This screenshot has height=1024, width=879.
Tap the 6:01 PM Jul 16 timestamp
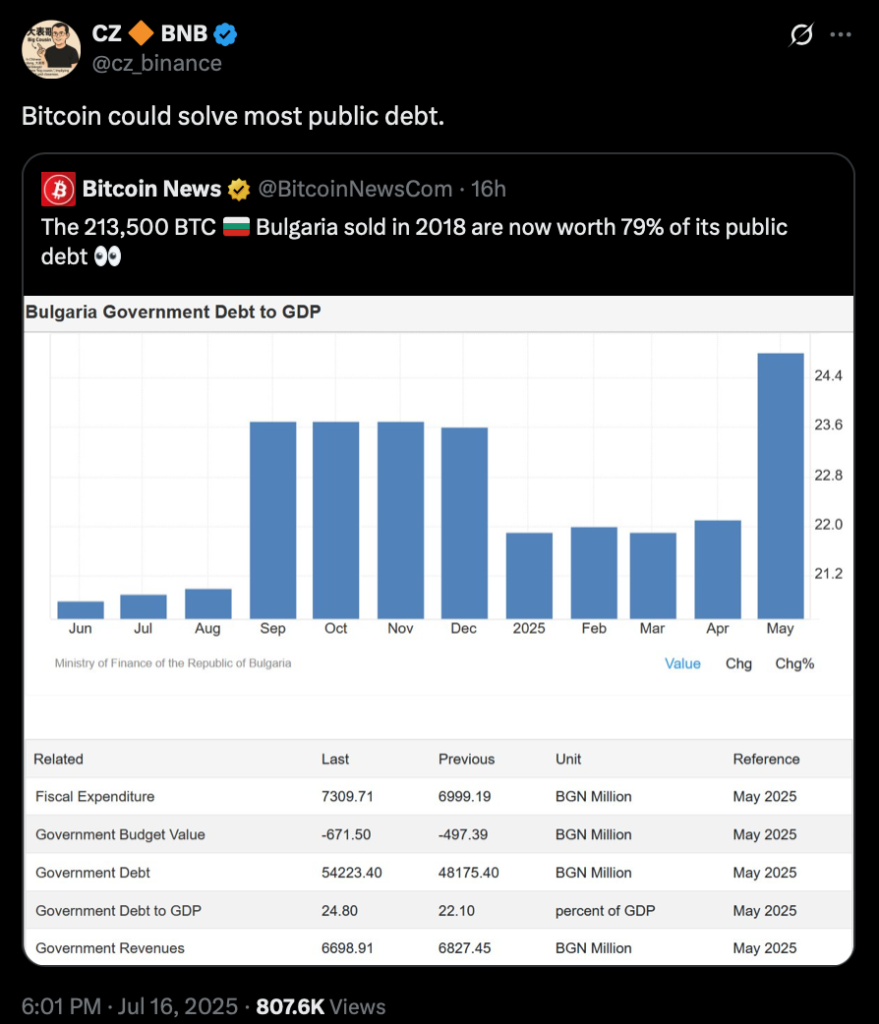[x=130, y=1006]
